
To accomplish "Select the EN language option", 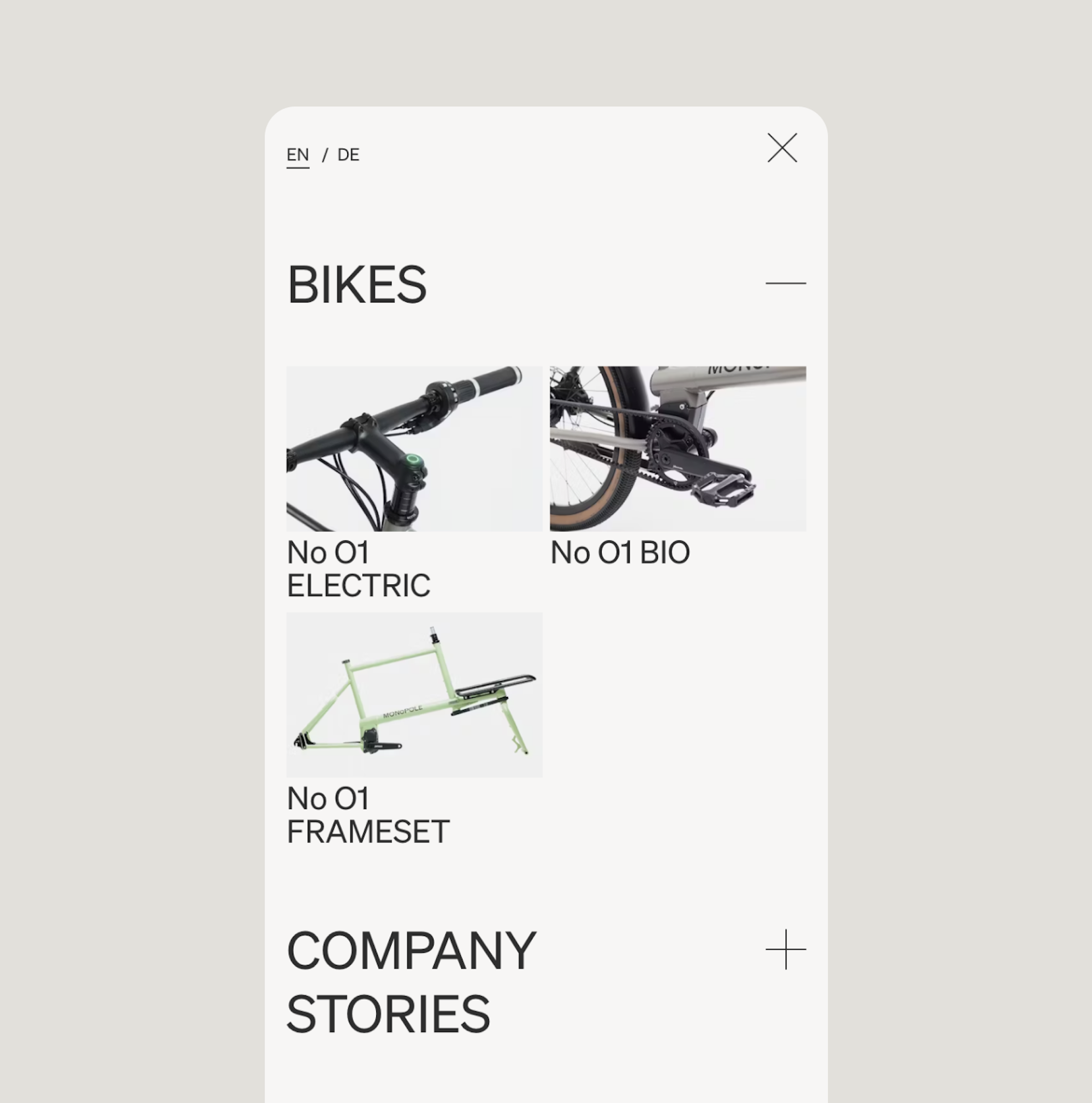I will pos(298,156).
